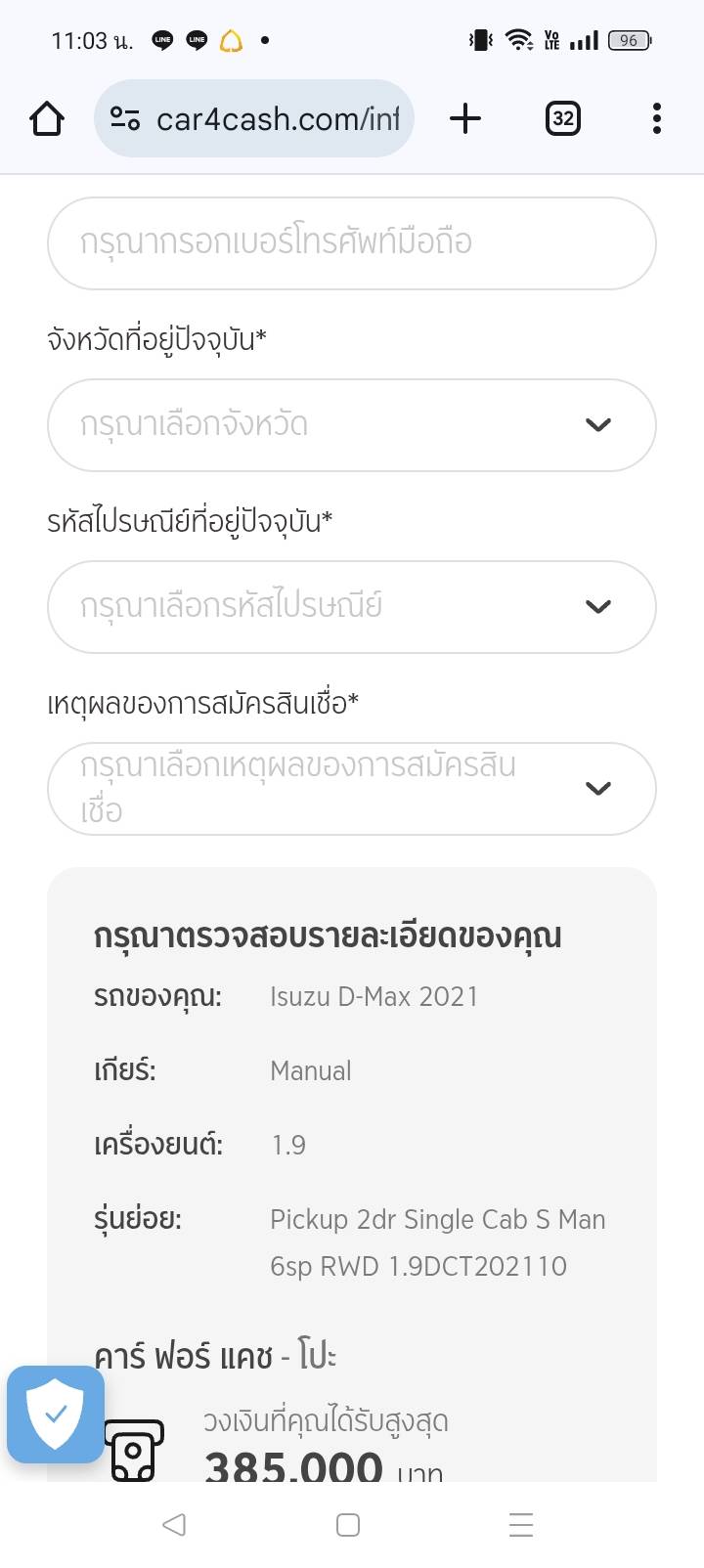The height and width of the screenshot is (1568, 704).
Task: Tap the car4cash.com address bar
Action: pos(254,119)
